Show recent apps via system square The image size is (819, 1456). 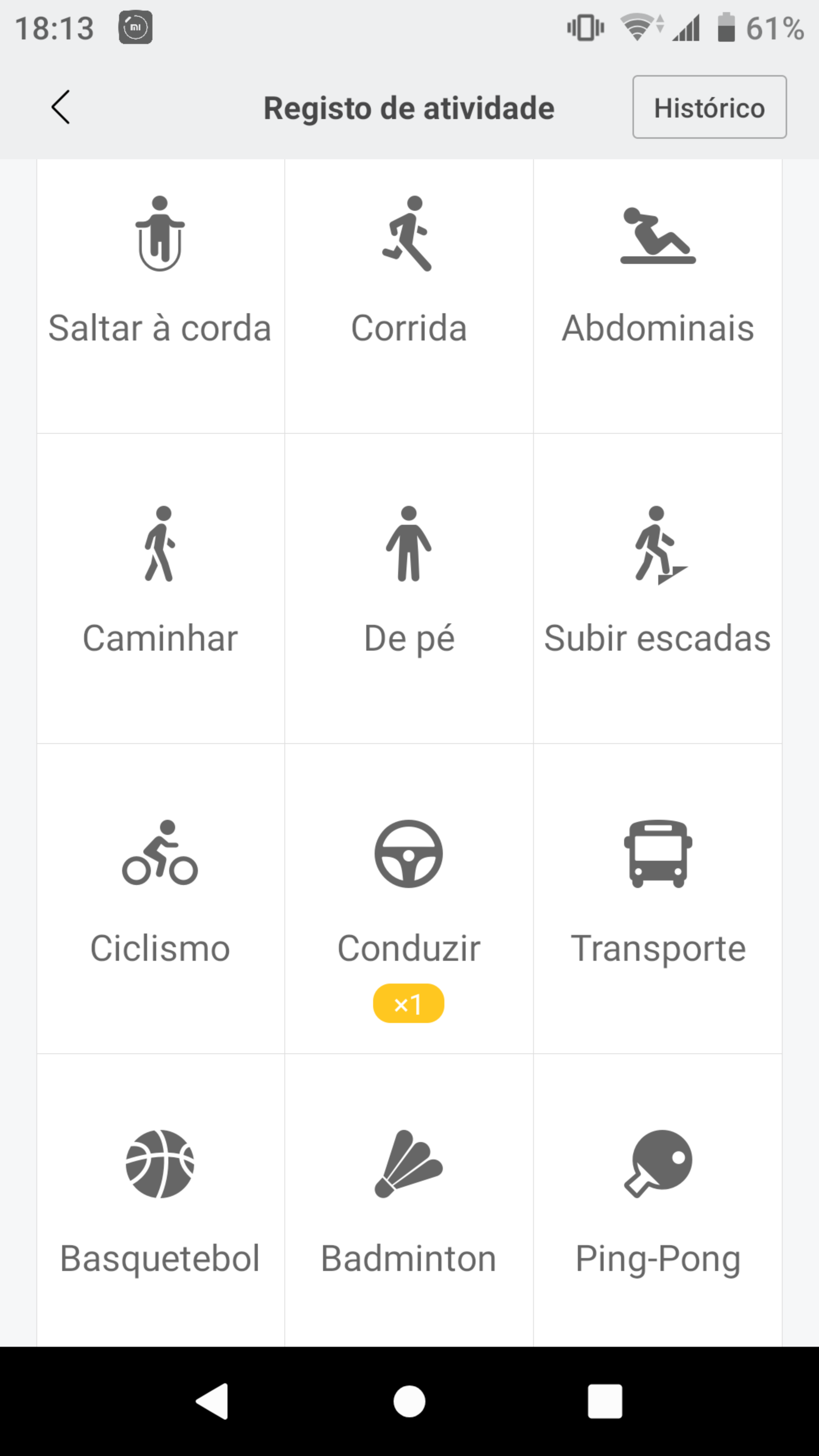pos(605,1401)
